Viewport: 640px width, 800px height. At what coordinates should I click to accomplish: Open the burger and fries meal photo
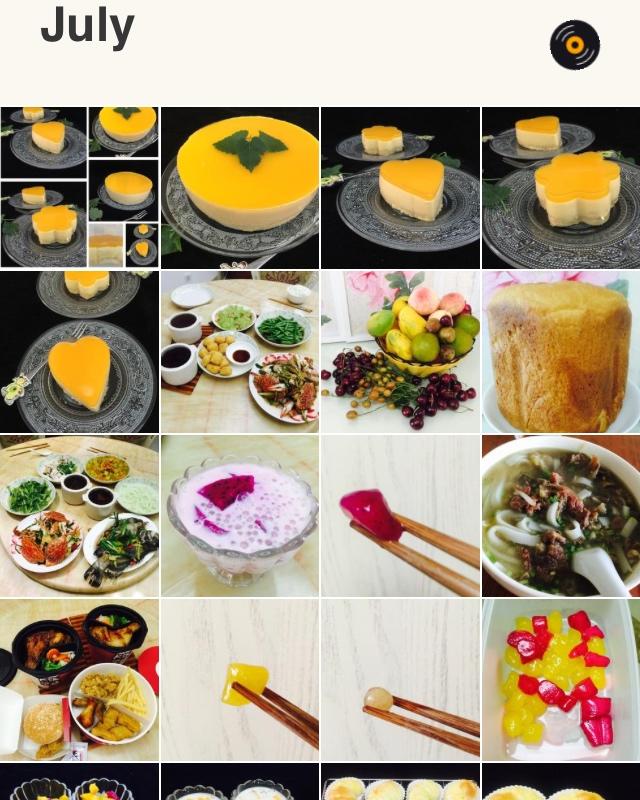[x=79, y=679]
